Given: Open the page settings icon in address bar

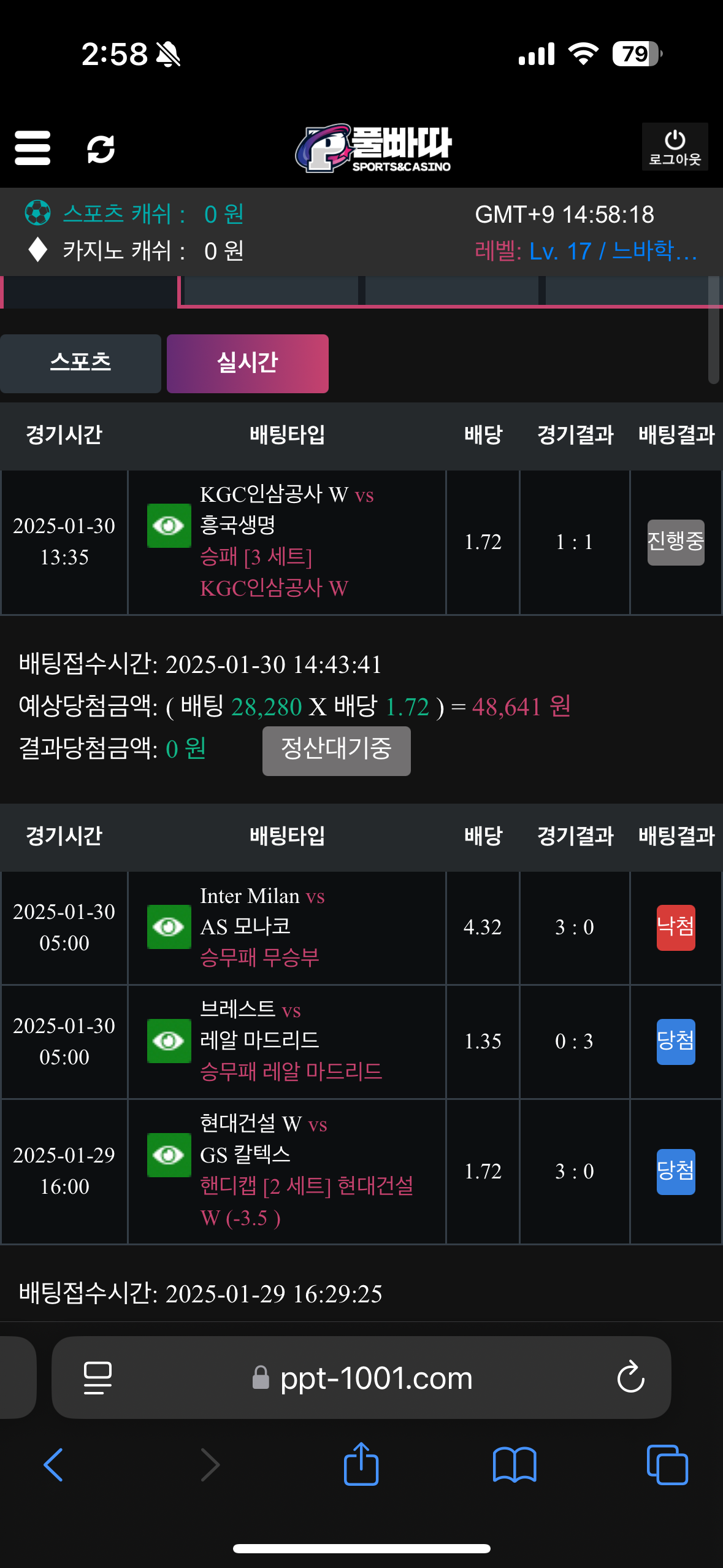Looking at the screenshot, I should [98, 1378].
